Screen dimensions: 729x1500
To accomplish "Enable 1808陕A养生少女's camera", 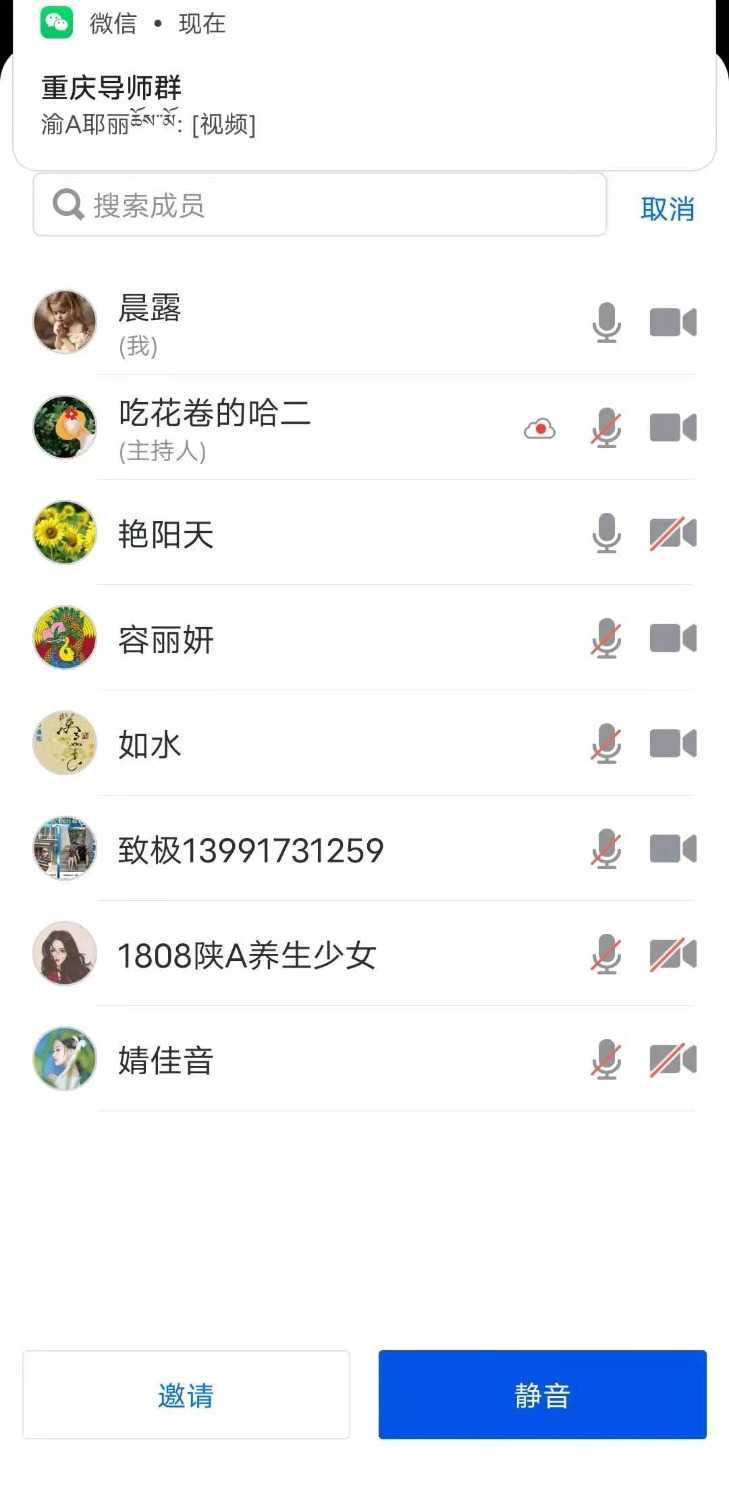I will (x=672, y=953).
